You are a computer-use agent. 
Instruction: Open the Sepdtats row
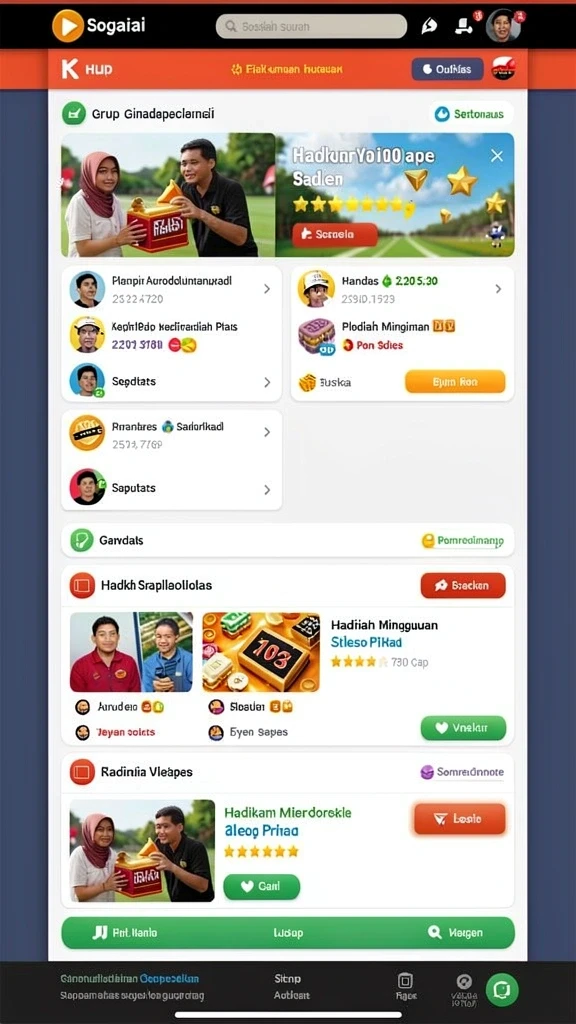click(171, 381)
